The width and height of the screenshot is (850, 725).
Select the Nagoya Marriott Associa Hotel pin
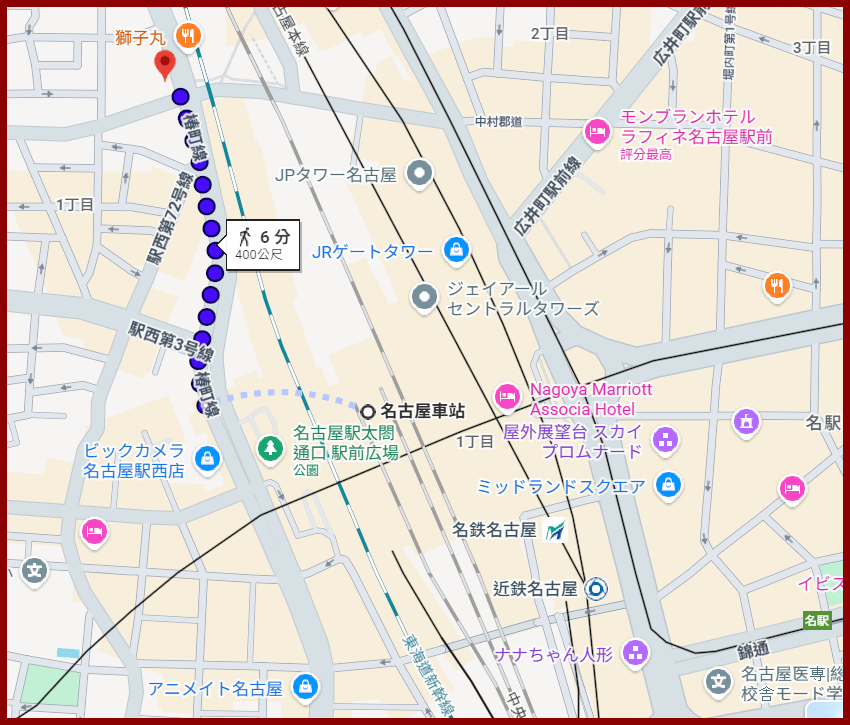tap(508, 397)
